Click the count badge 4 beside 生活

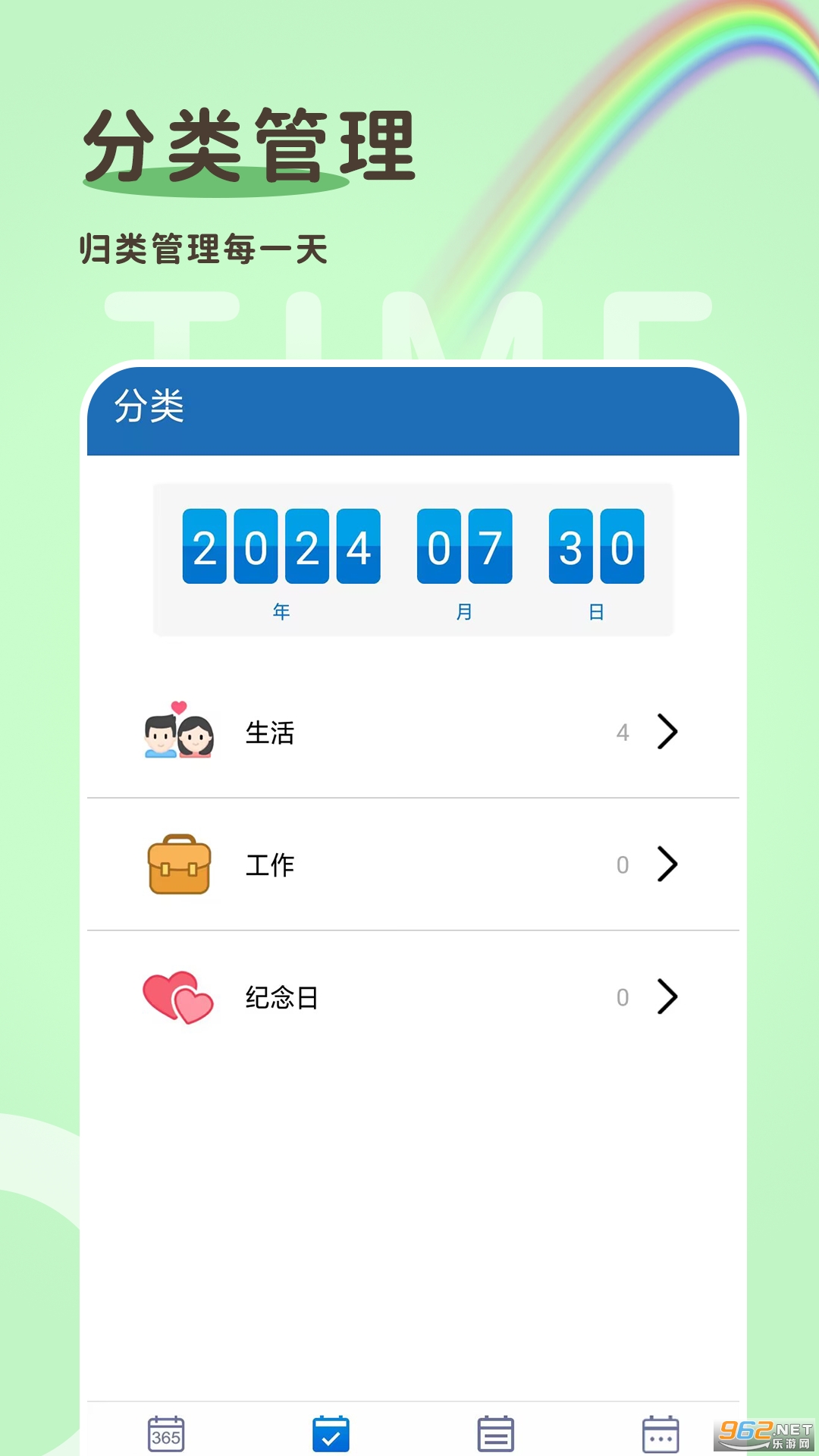[x=623, y=732]
